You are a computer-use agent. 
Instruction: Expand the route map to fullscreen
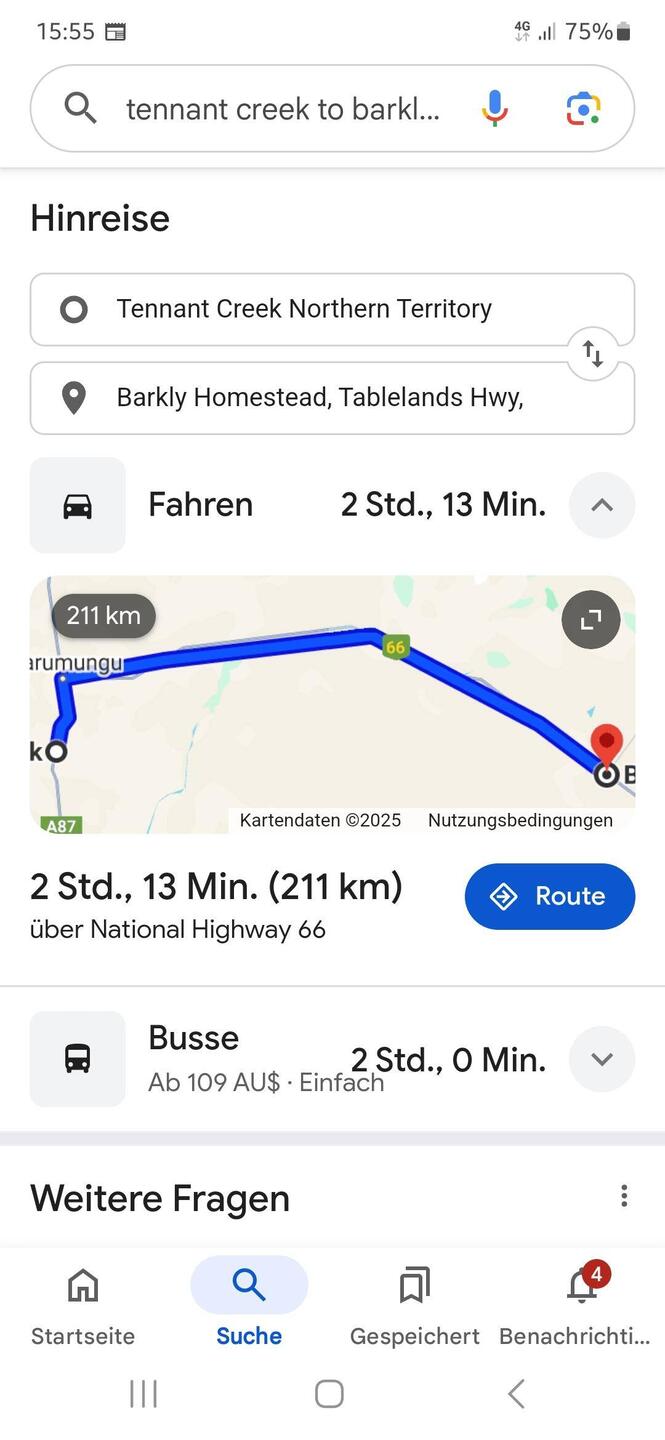click(591, 619)
